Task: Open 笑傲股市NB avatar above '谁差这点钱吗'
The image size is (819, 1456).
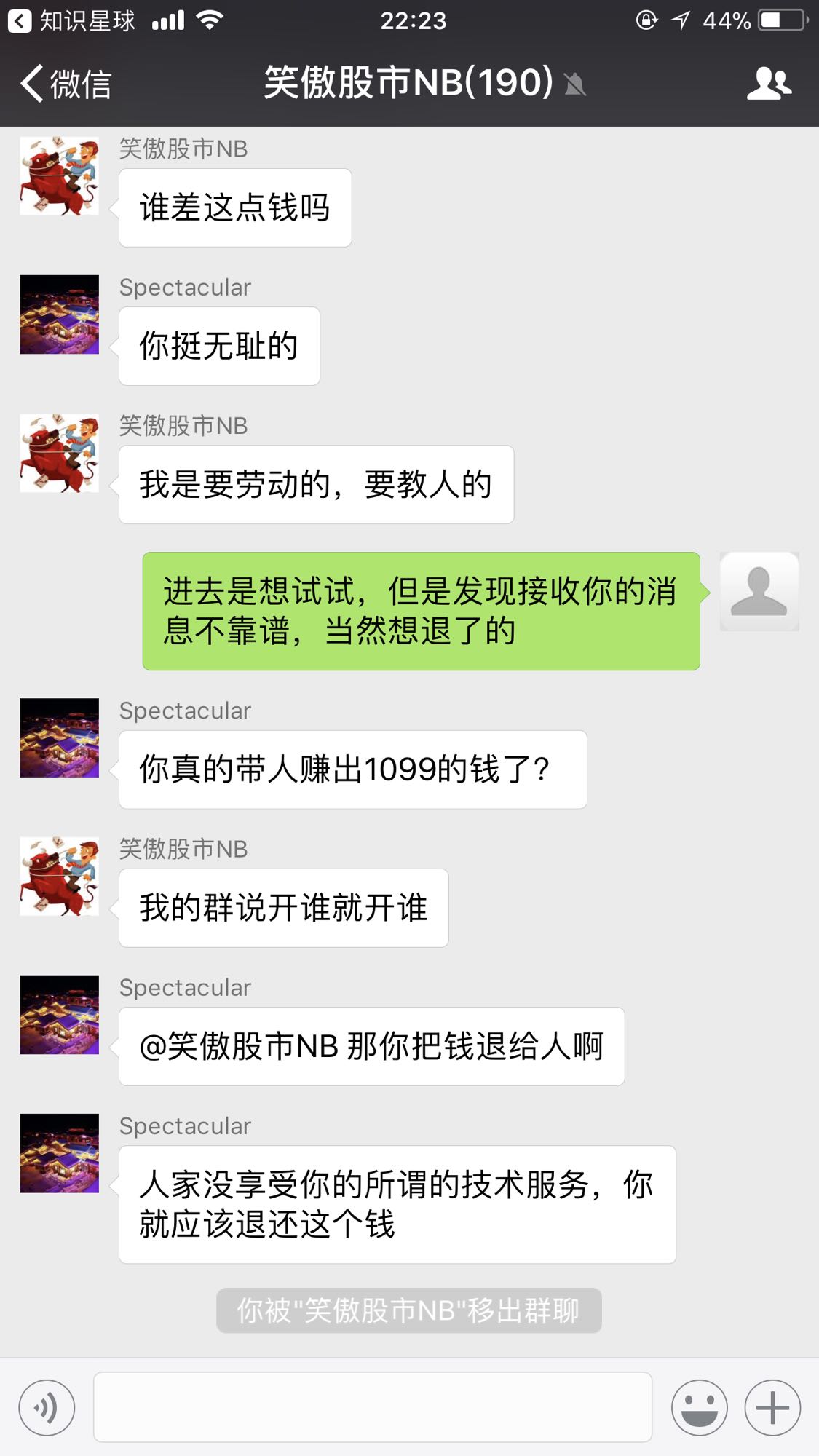Action: [59, 176]
